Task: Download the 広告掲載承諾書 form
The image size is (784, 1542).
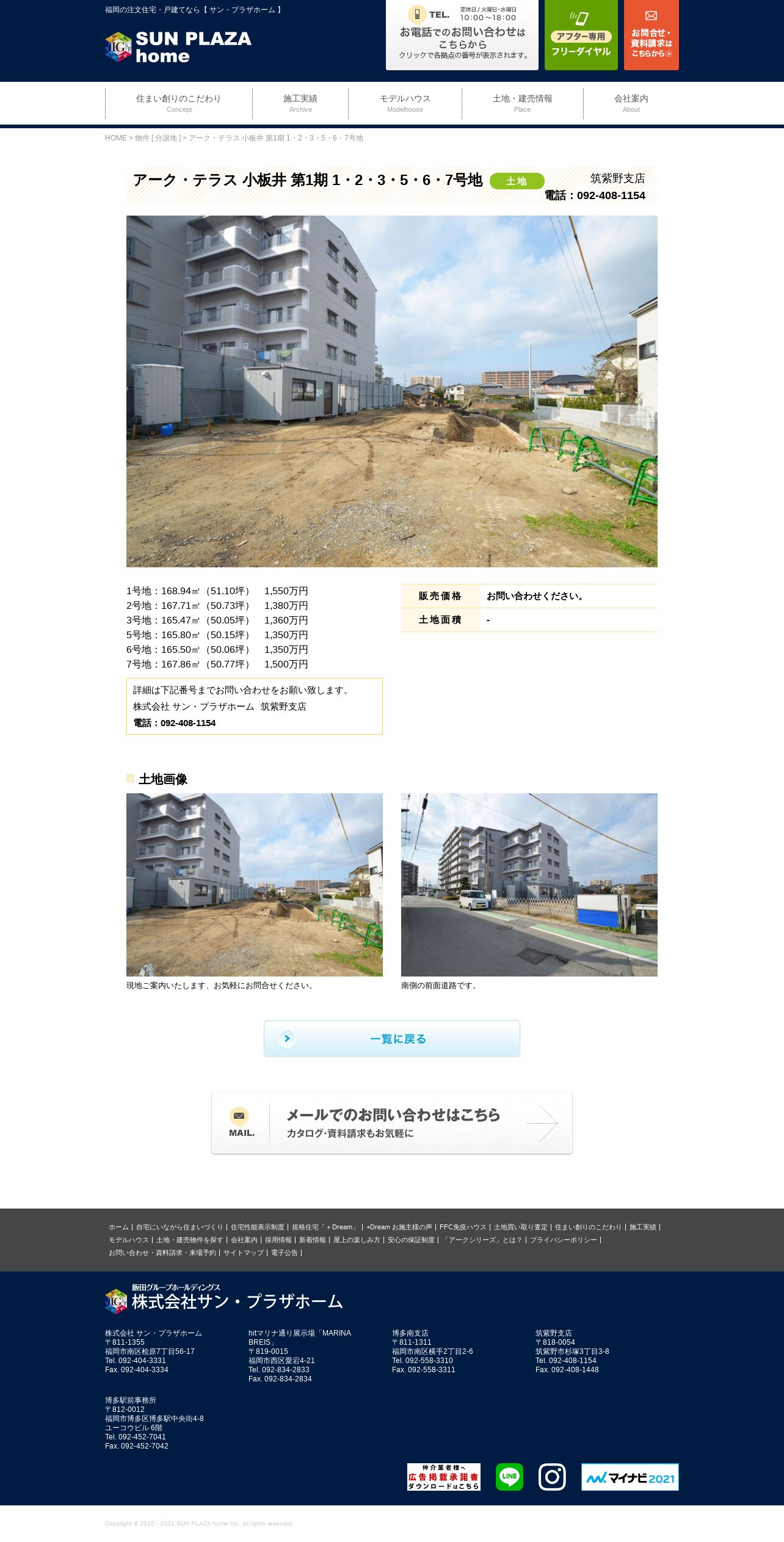Action: (444, 1477)
